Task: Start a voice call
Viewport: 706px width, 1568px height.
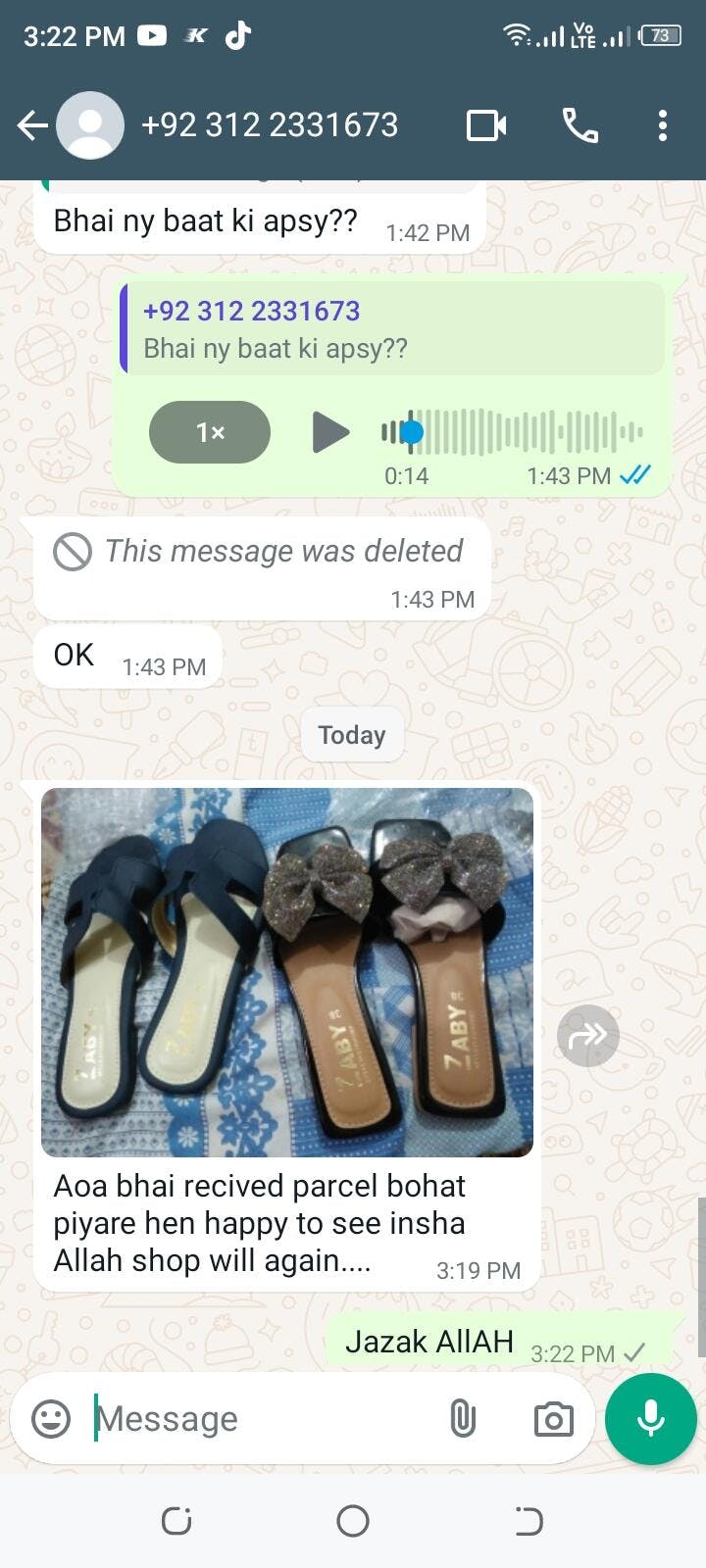Action: point(580,125)
